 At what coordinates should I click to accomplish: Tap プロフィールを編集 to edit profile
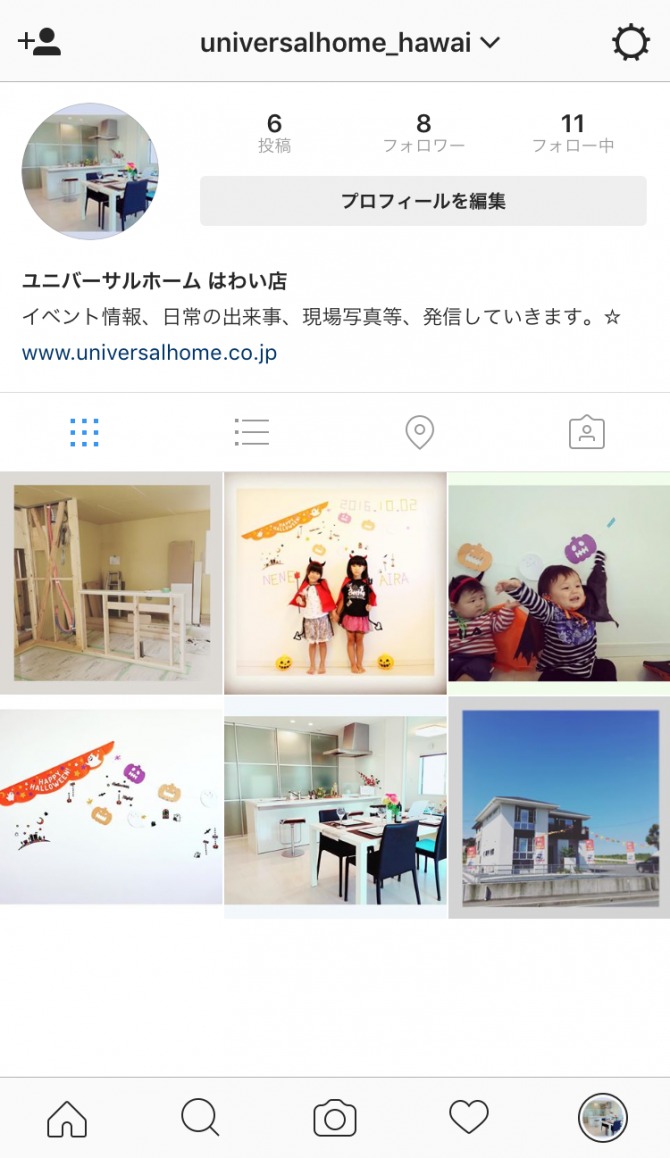423,201
